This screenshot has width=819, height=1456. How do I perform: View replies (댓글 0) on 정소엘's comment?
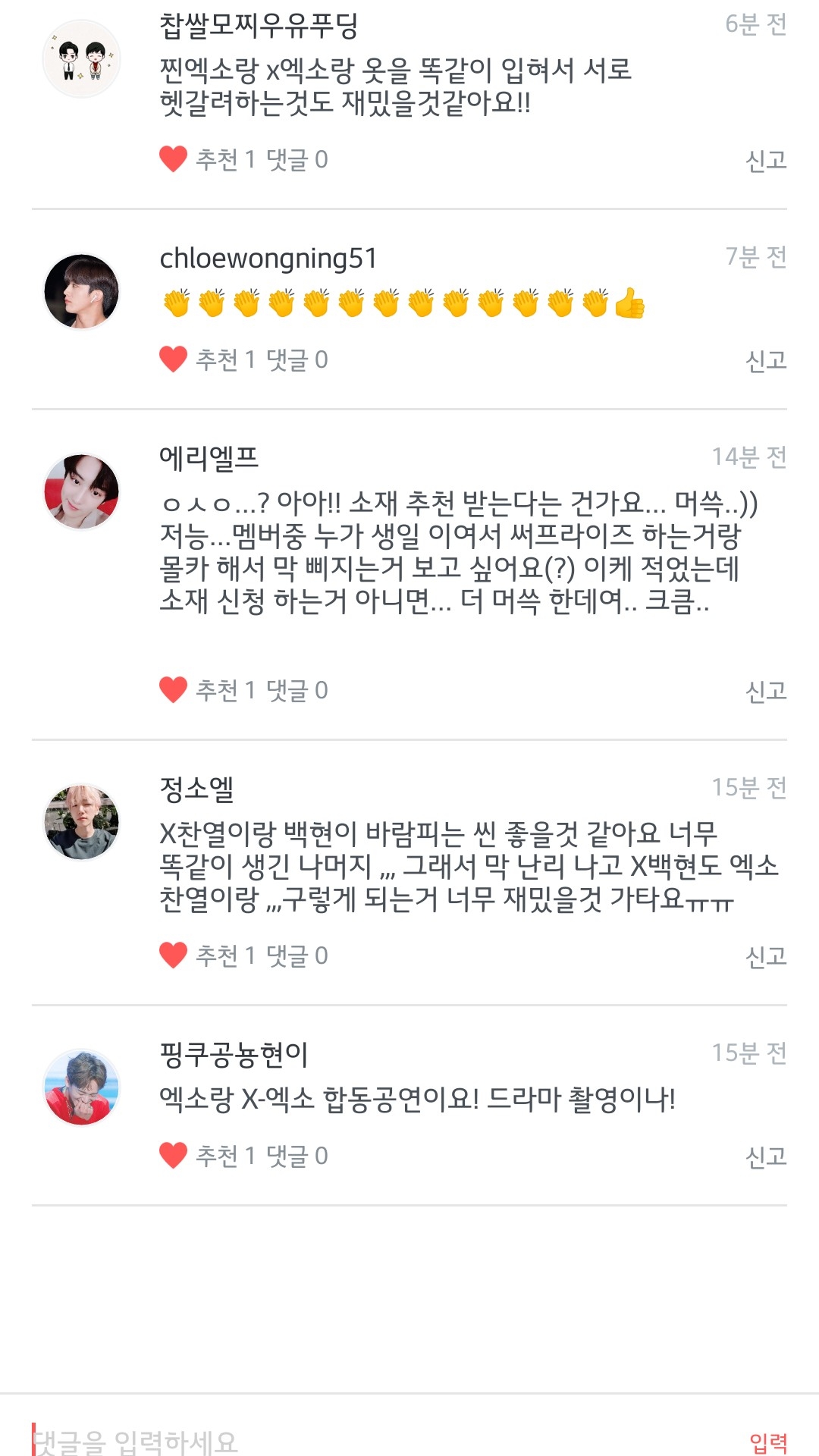coord(297,955)
